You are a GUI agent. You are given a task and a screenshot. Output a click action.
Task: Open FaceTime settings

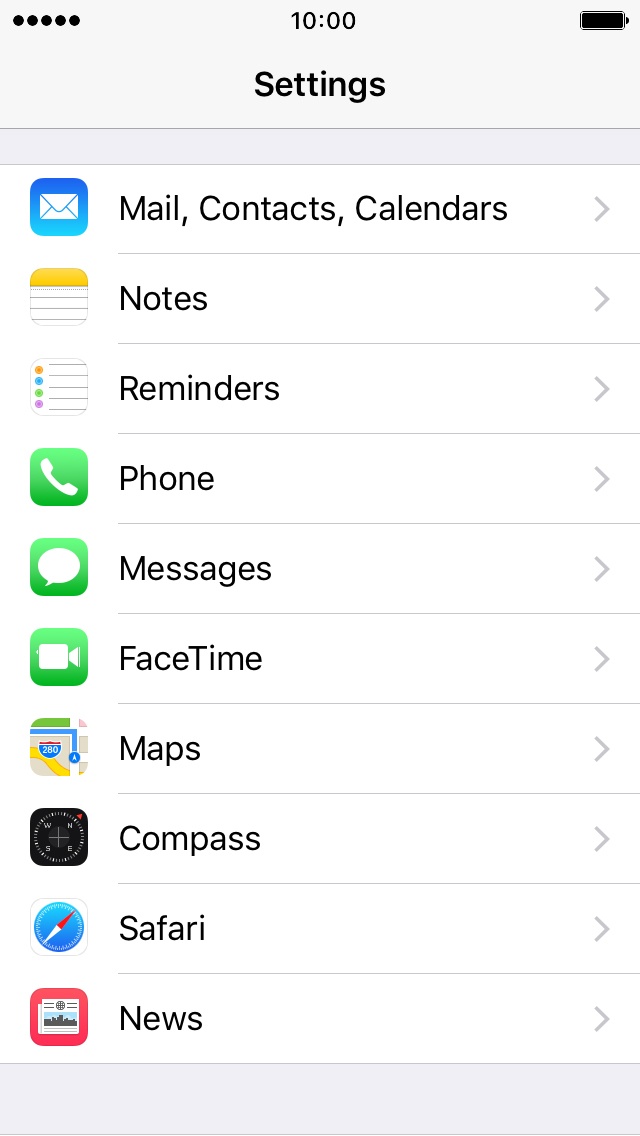pyautogui.click(x=320, y=658)
